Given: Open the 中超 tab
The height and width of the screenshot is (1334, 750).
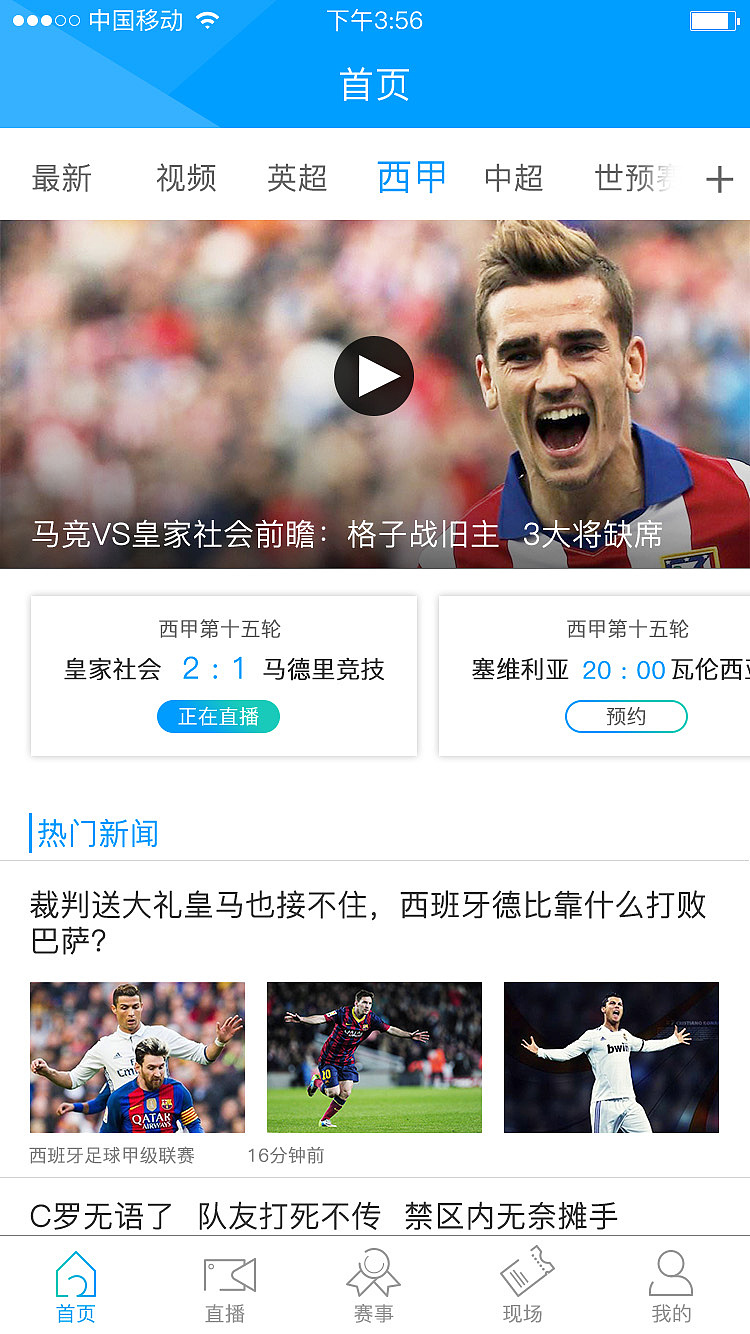Looking at the screenshot, I should point(513,179).
